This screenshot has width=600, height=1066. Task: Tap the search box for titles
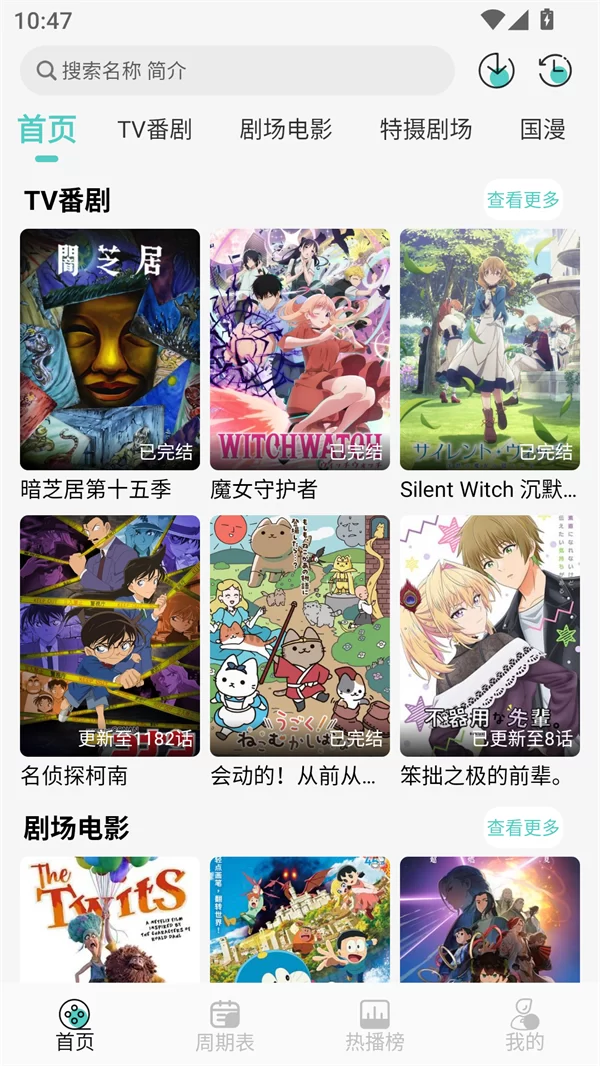237,71
